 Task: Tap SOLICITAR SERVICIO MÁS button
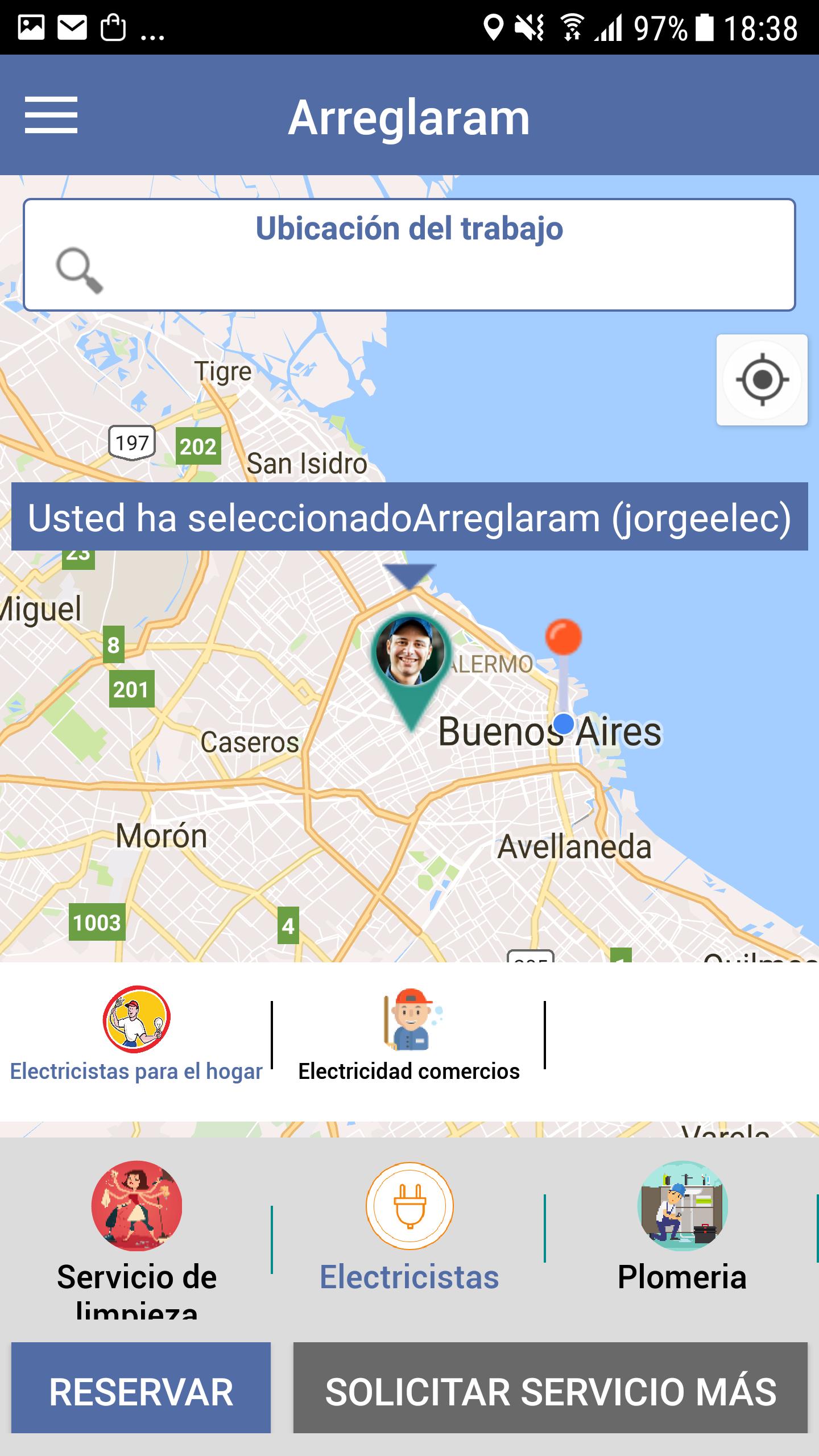pyautogui.click(x=551, y=1392)
